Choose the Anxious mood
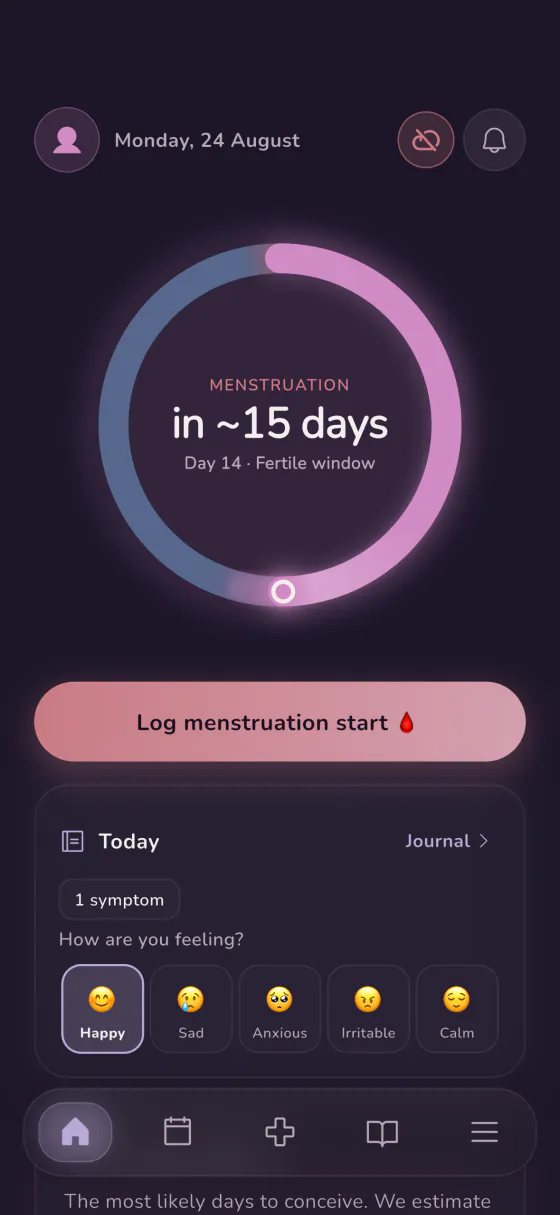560x1215 pixels. [x=280, y=1009]
